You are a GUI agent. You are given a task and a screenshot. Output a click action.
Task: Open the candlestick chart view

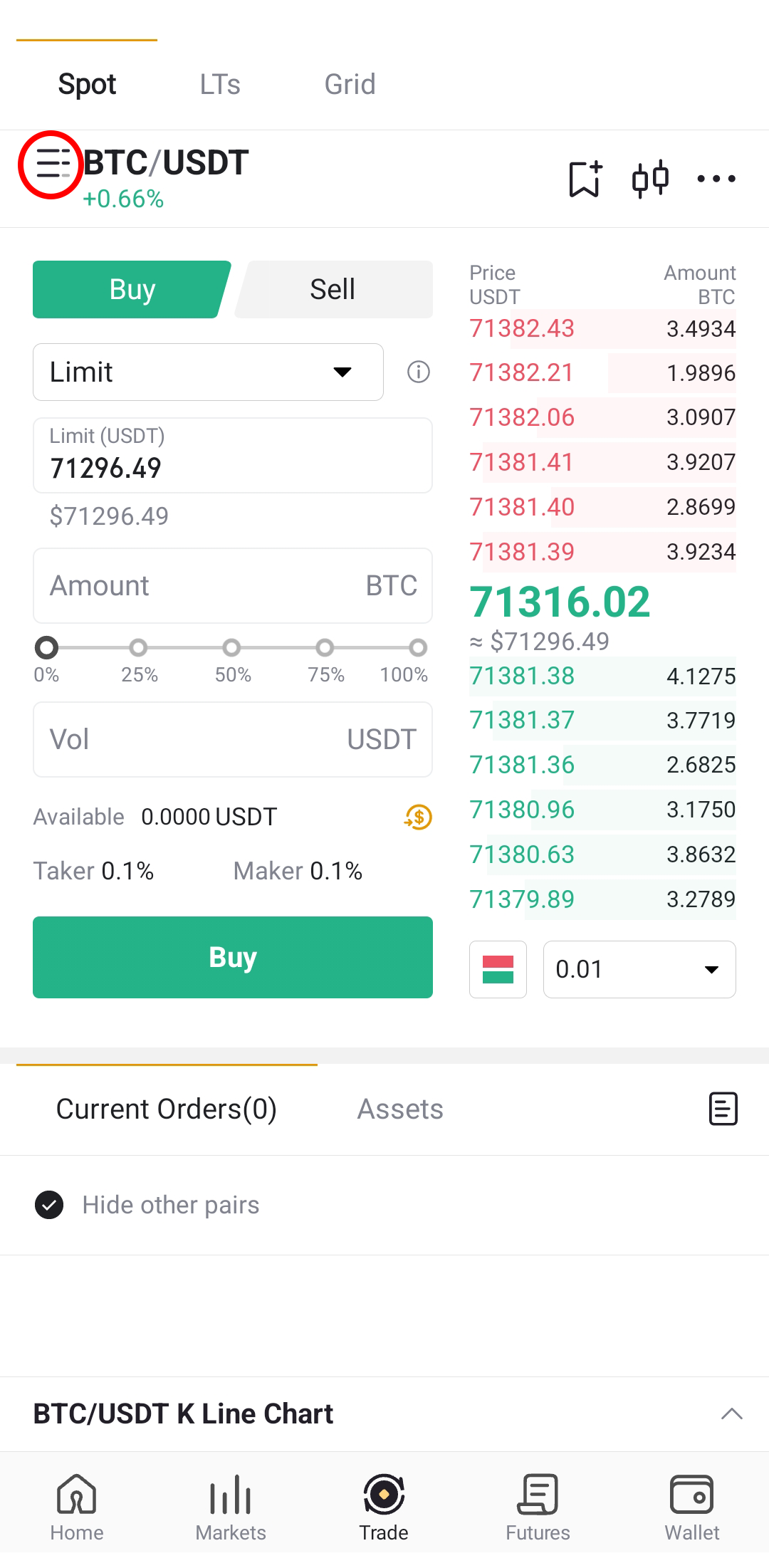pos(650,178)
